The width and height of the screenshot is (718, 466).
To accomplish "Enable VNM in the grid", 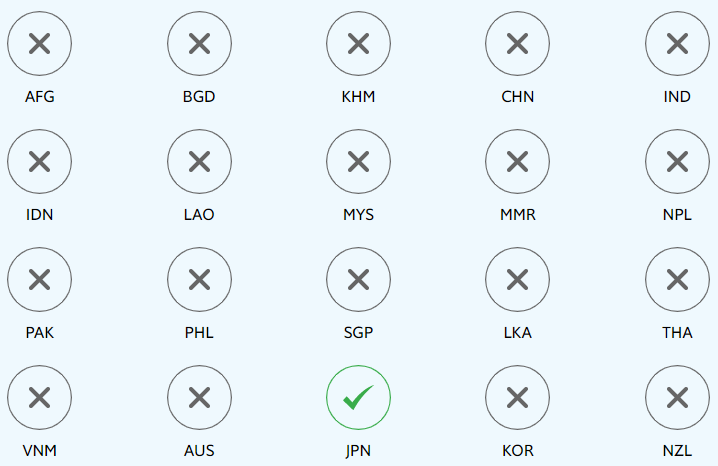I will [x=39, y=397].
